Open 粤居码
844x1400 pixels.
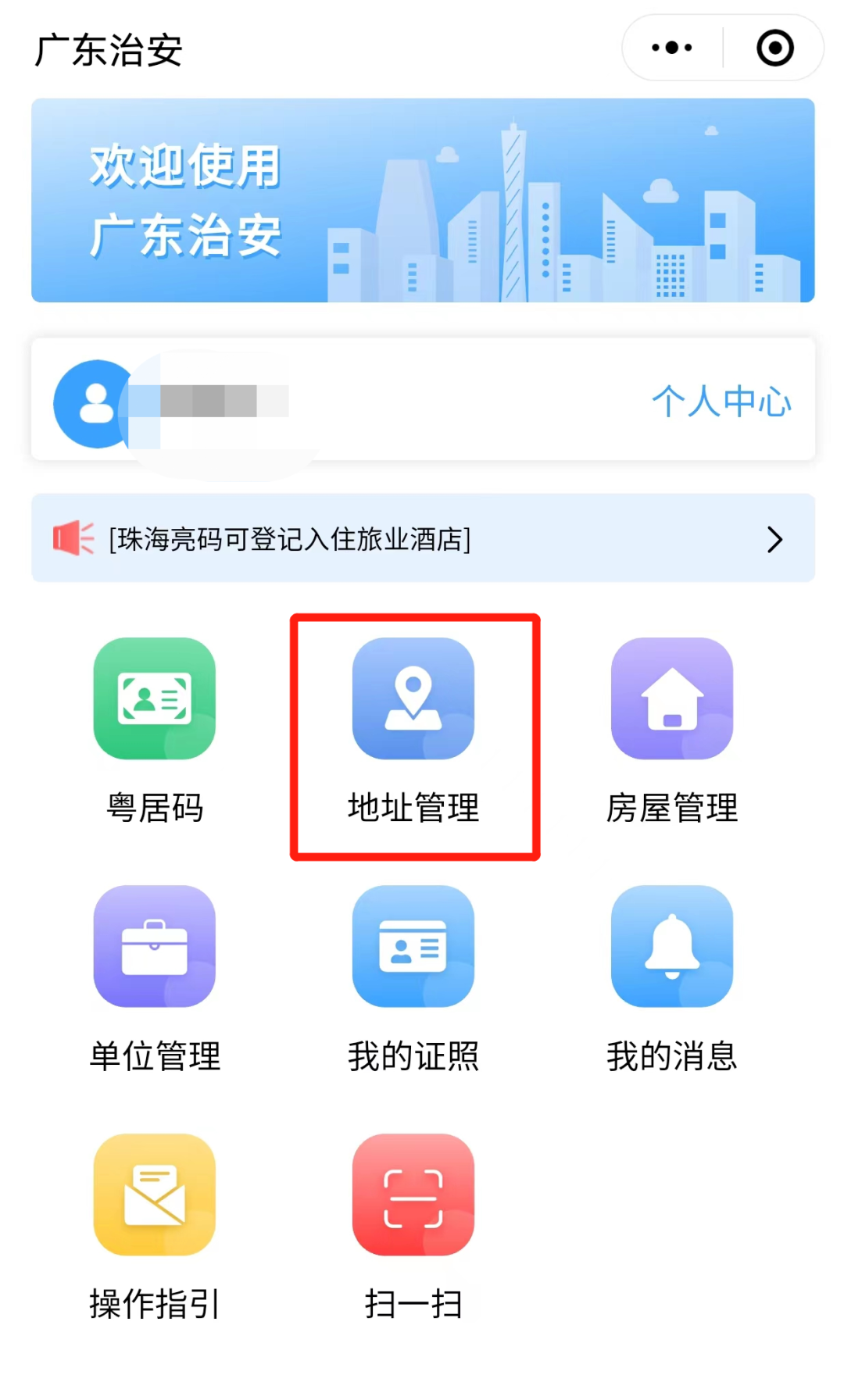(155, 731)
